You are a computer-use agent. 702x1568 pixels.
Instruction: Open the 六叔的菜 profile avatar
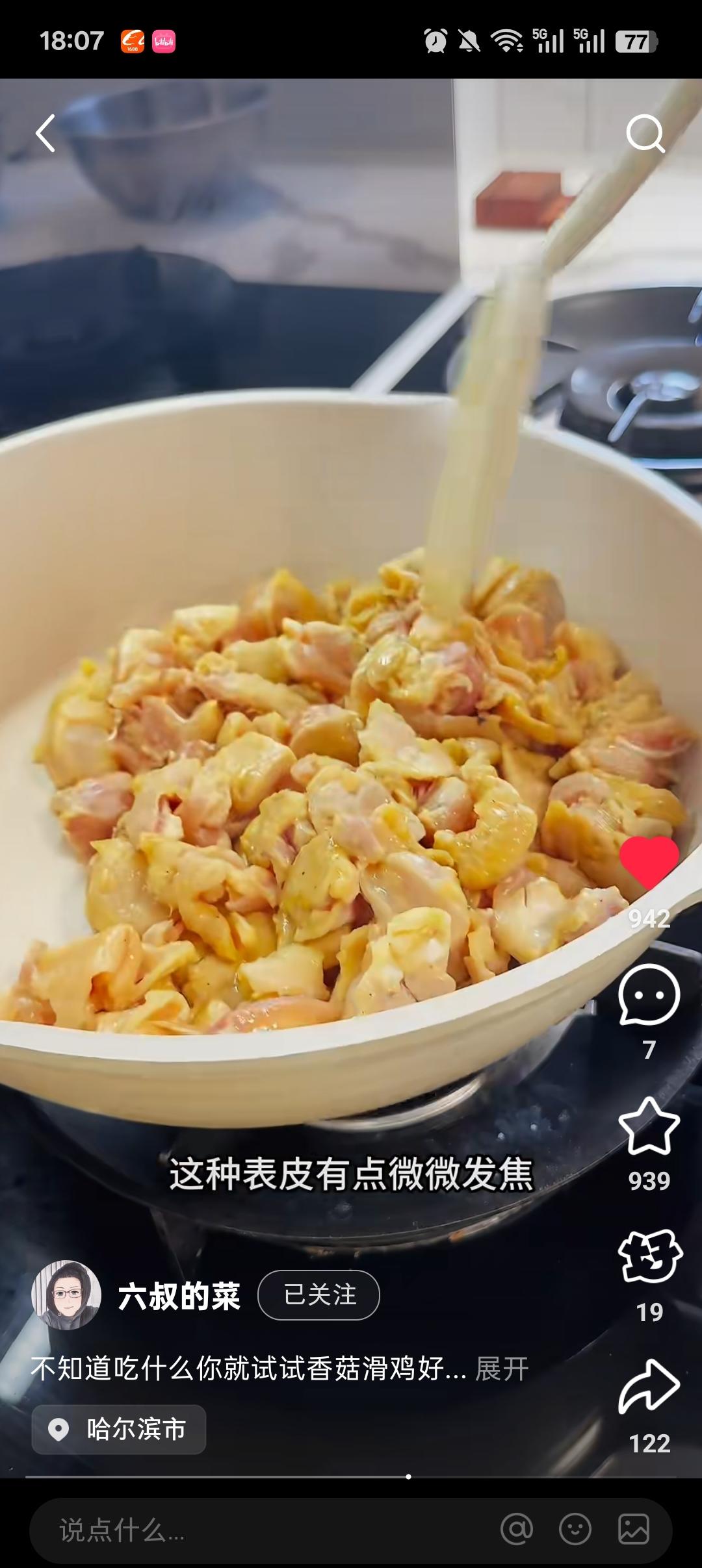coord(66,1296)
